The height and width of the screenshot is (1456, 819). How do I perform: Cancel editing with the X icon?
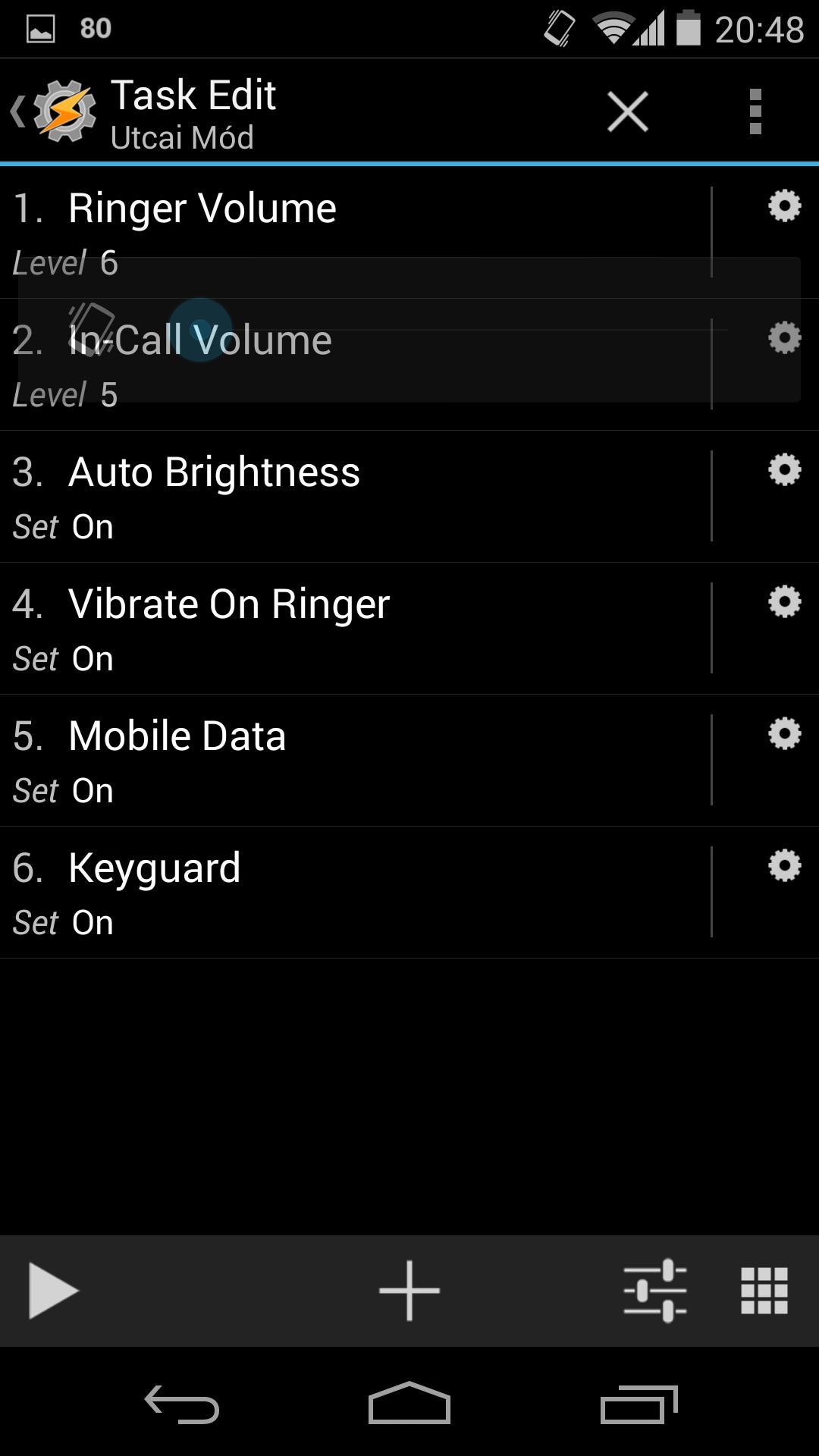coord(627,112)
